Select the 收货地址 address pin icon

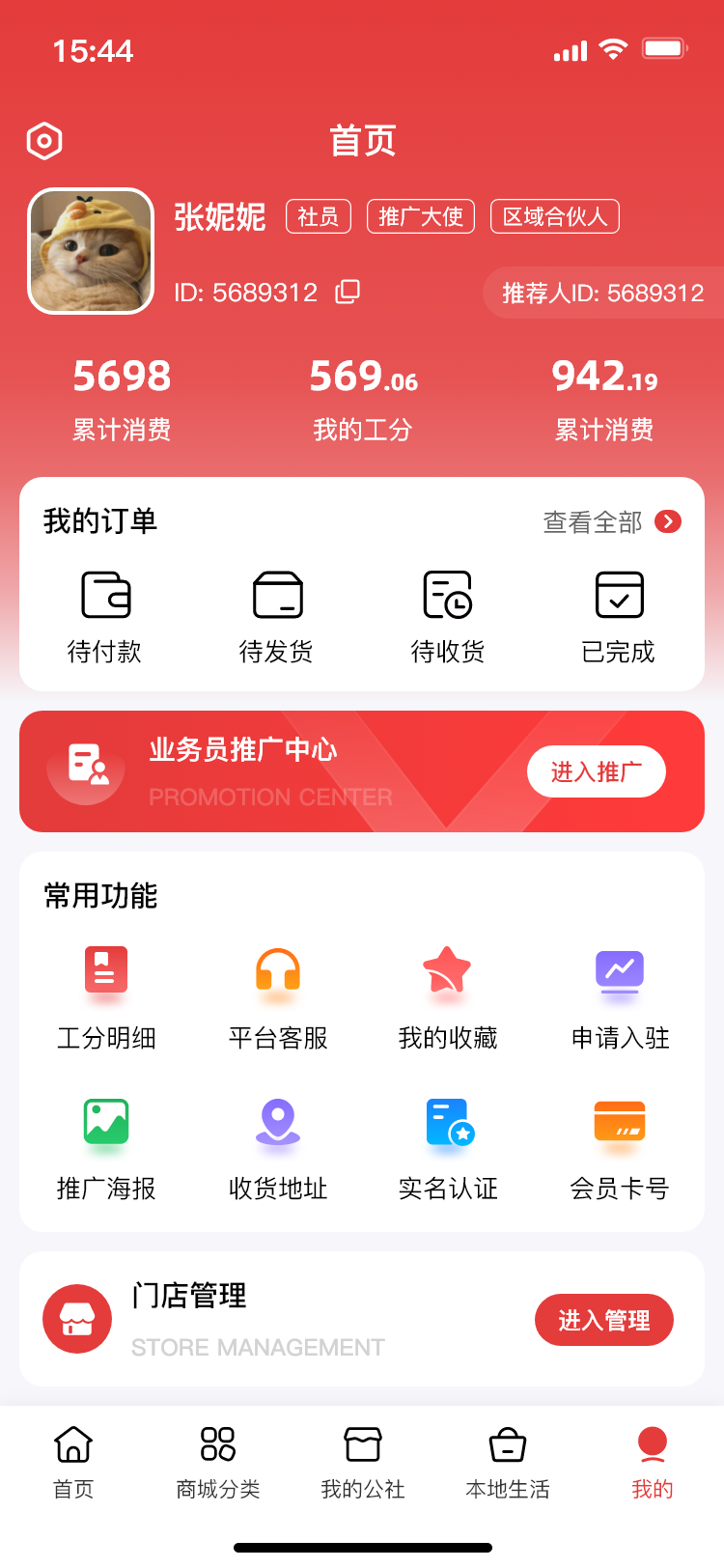coord(277,1122)
